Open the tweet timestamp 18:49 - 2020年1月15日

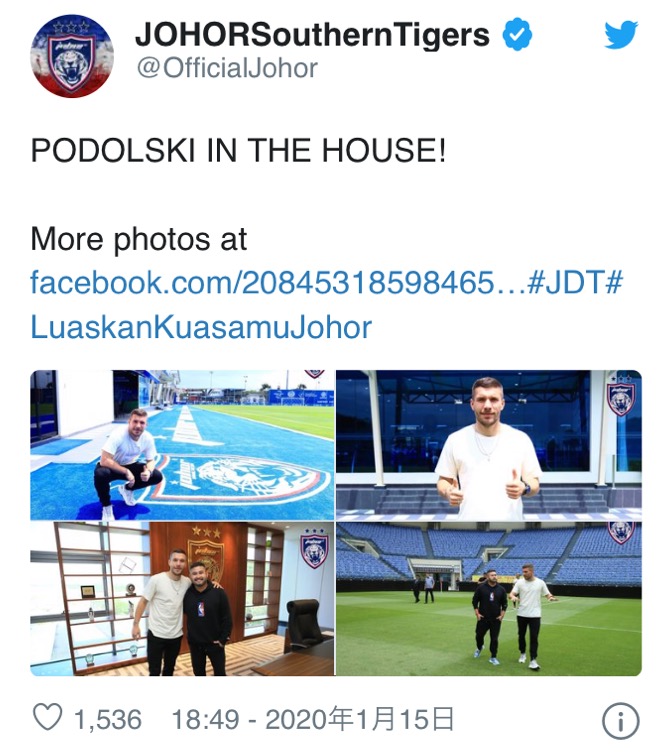click(x=313, y=718)
